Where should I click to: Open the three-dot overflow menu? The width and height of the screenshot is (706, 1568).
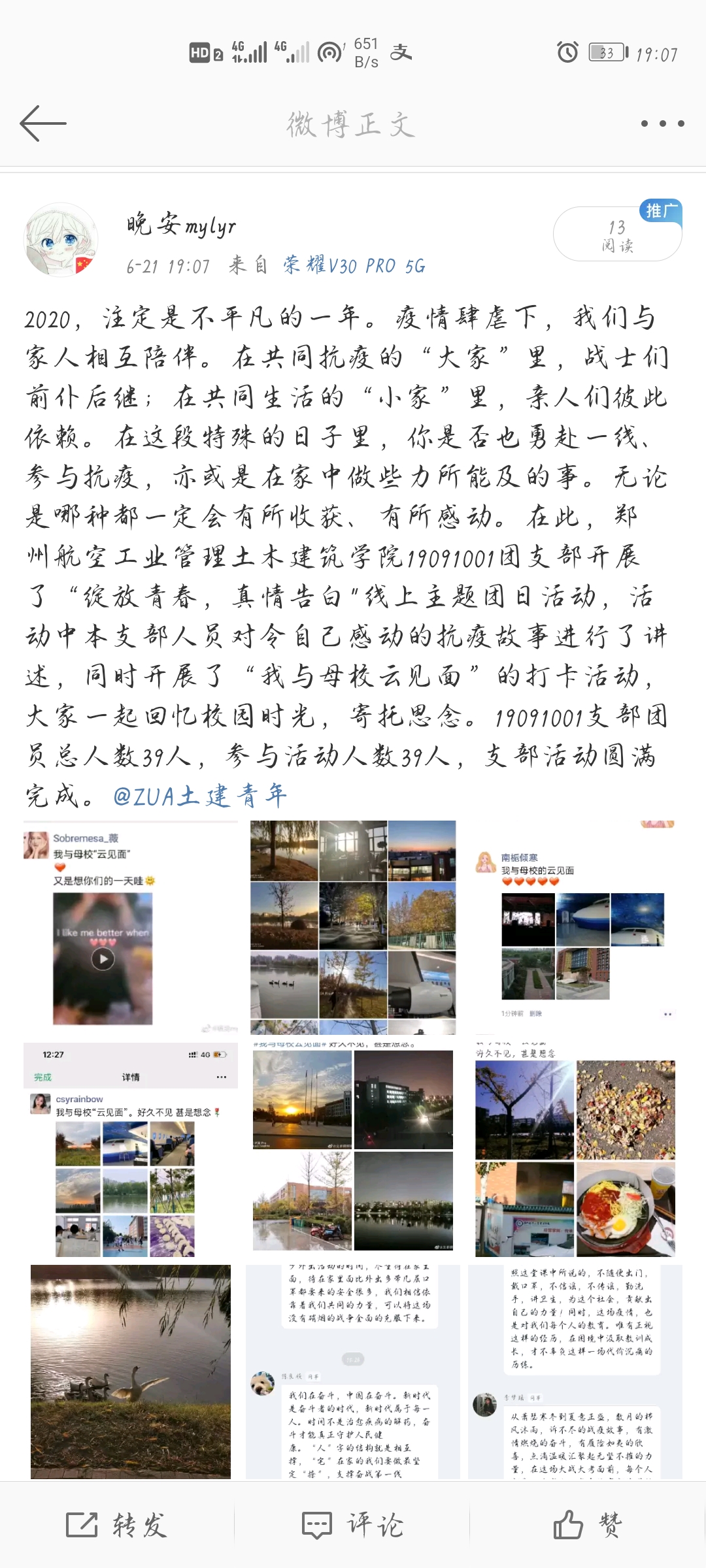coord(662,123)
